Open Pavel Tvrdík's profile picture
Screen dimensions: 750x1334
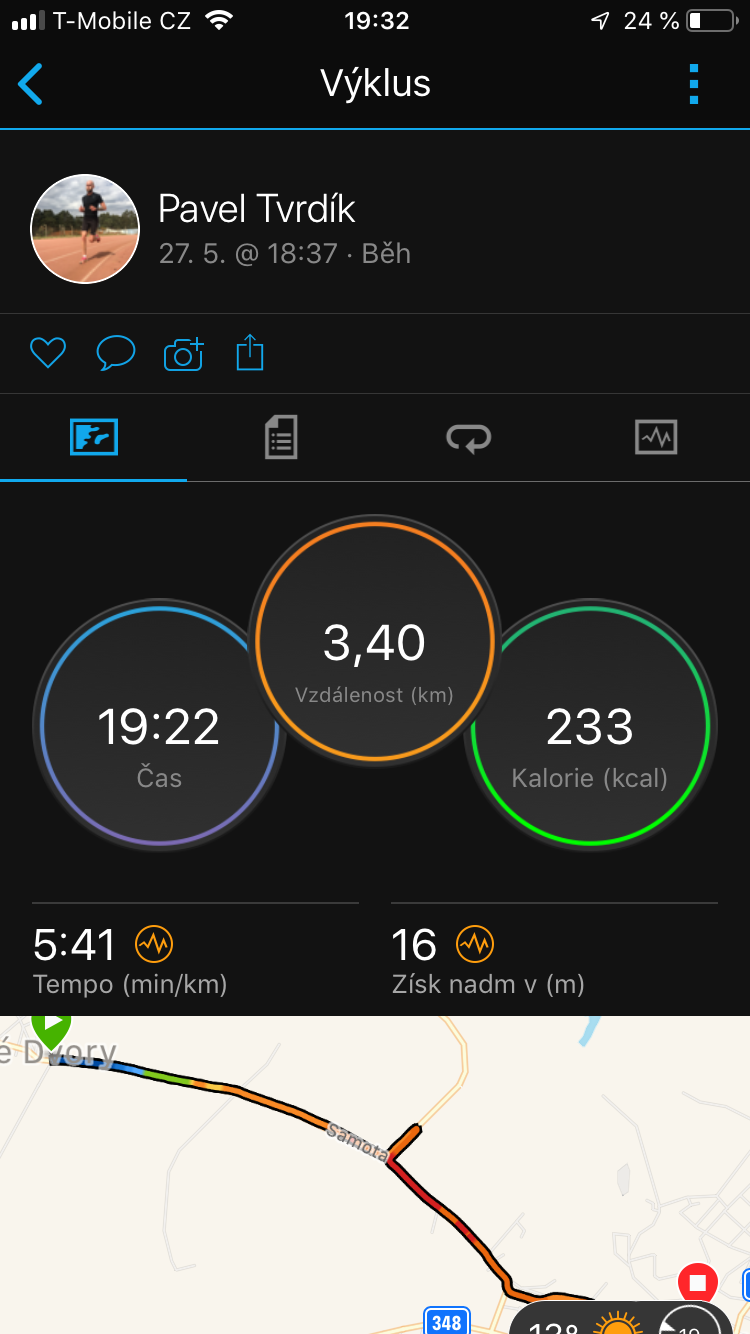(x=85, y=229)
